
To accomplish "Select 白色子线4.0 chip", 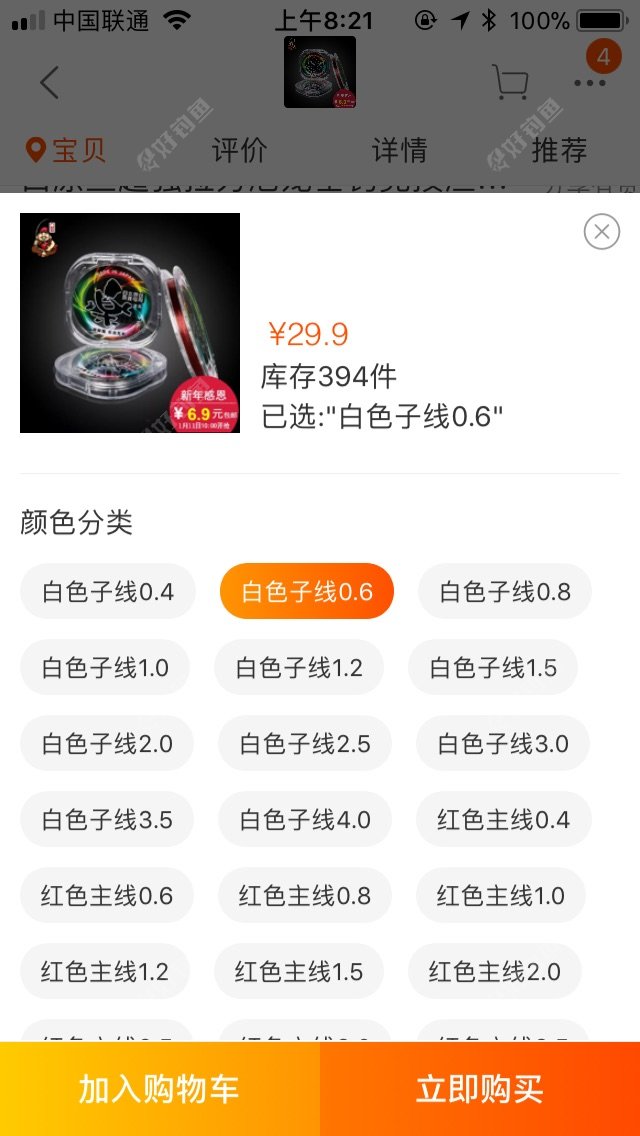I will pyautogui.click(x=305, y=820).
